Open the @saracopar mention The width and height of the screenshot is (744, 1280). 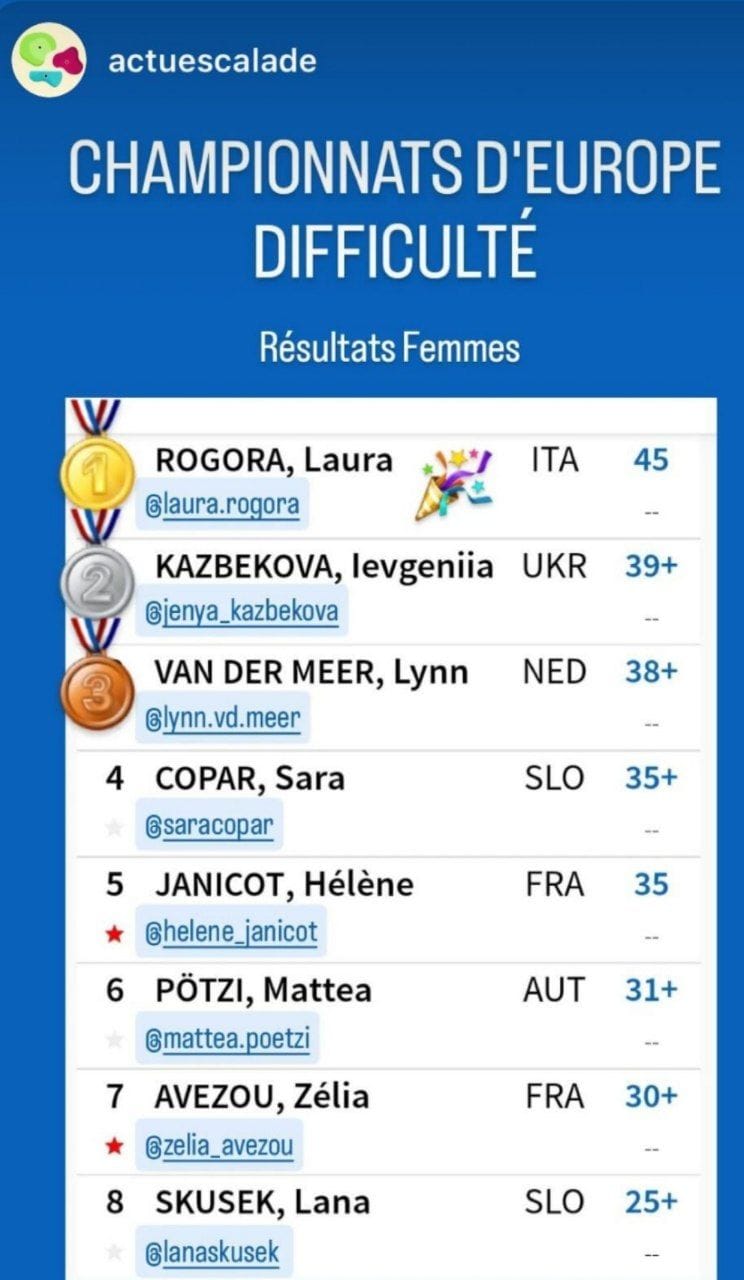point(209,827)
